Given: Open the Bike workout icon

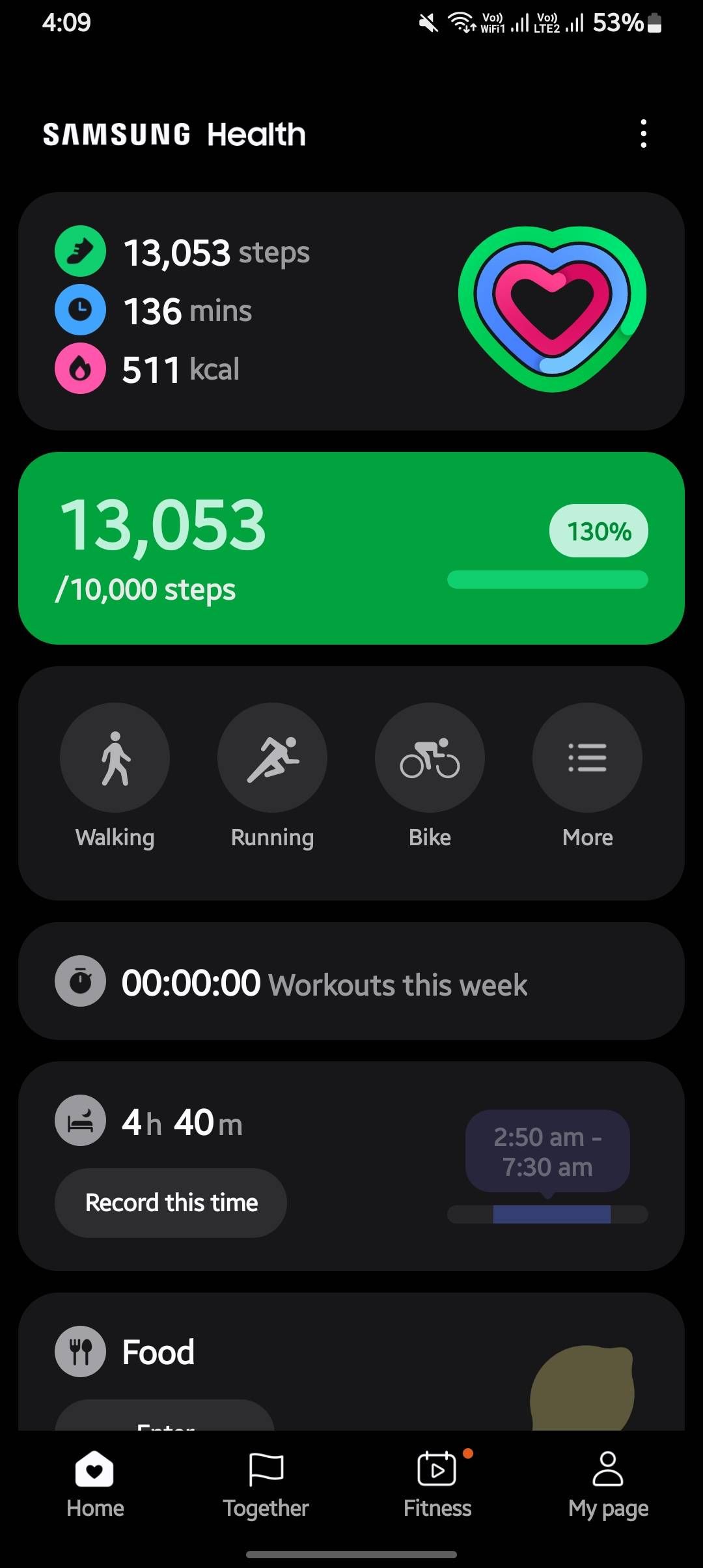Looking at the screenshot, I should 430,757.
